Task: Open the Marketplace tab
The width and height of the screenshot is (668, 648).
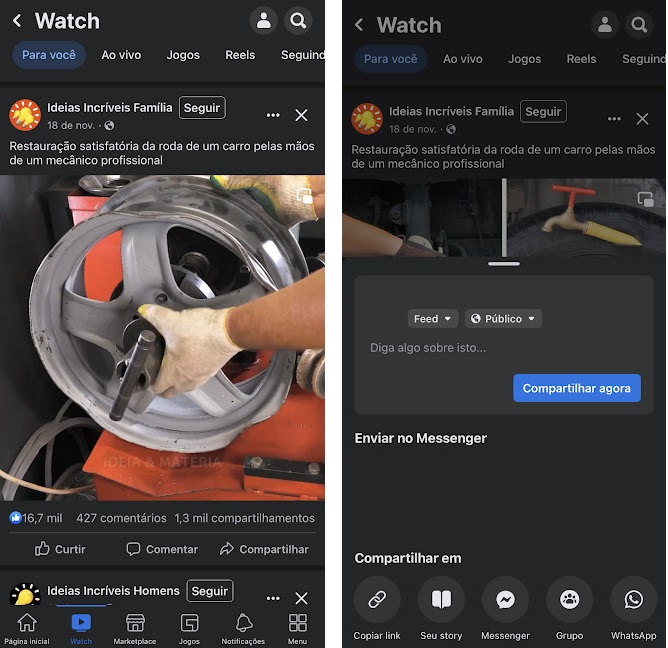Action: click(x=135, y=628)
